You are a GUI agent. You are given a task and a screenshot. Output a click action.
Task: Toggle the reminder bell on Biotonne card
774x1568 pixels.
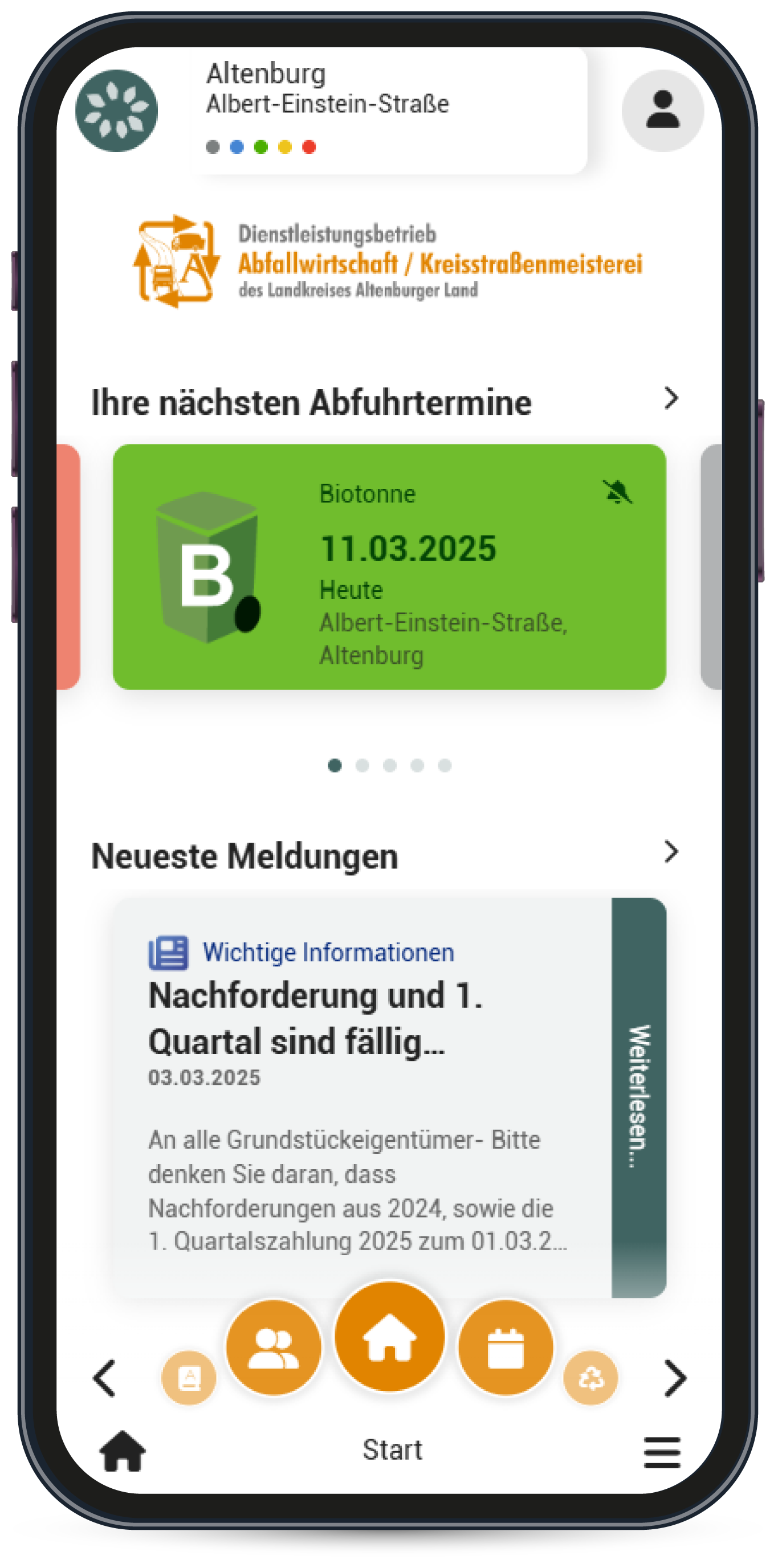(617, 492)
